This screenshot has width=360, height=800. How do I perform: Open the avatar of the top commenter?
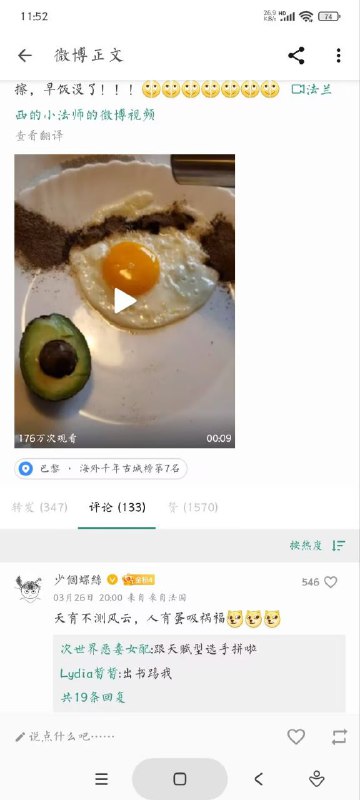coord(28,588)
